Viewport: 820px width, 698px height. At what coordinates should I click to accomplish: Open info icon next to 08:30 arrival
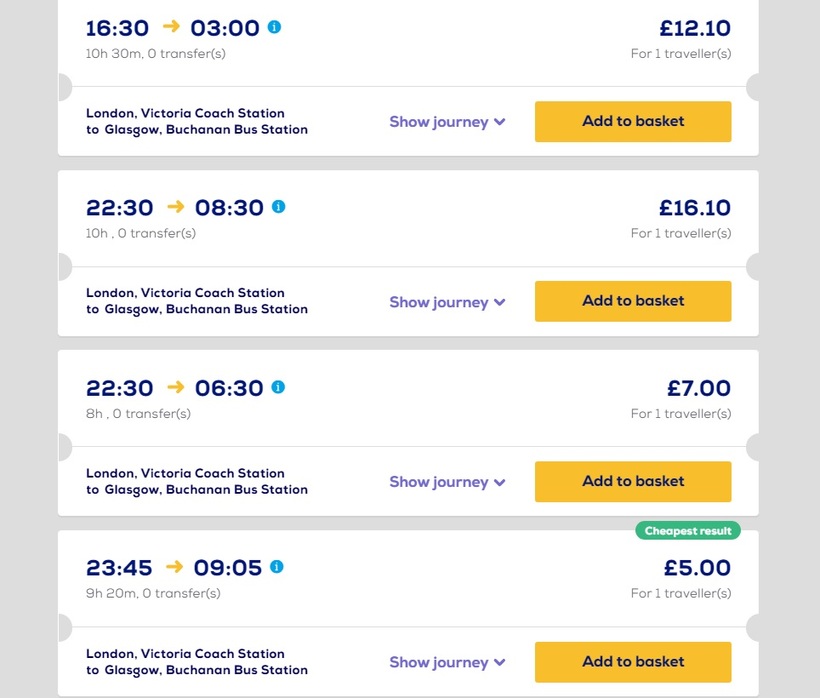pos(279,207)
